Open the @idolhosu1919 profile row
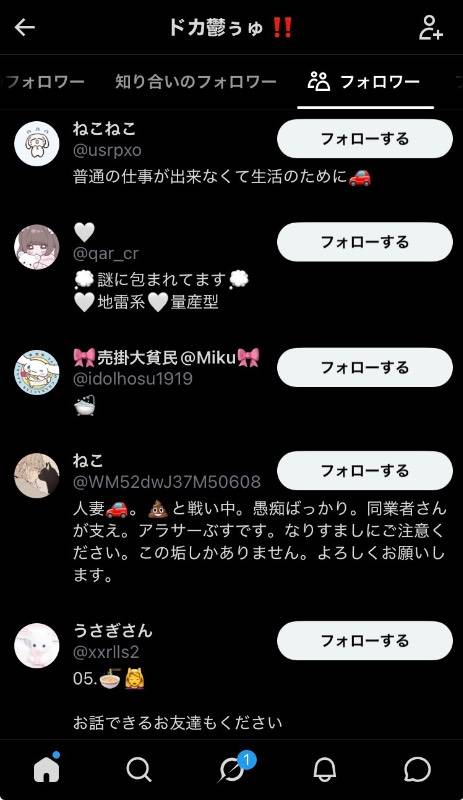This screenshot has height=800, width=463. [x=231, y=383]
